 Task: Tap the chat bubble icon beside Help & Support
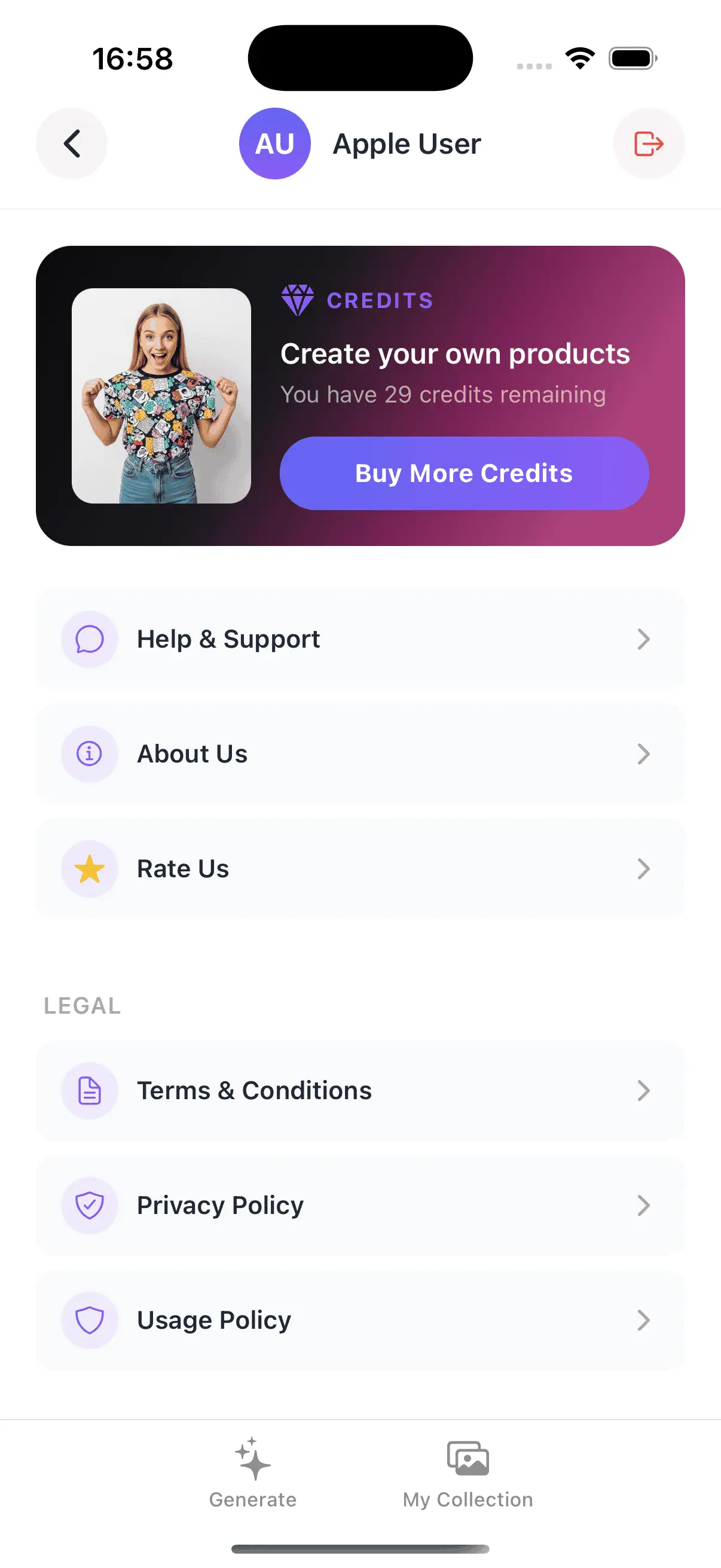tap(89, 639)
